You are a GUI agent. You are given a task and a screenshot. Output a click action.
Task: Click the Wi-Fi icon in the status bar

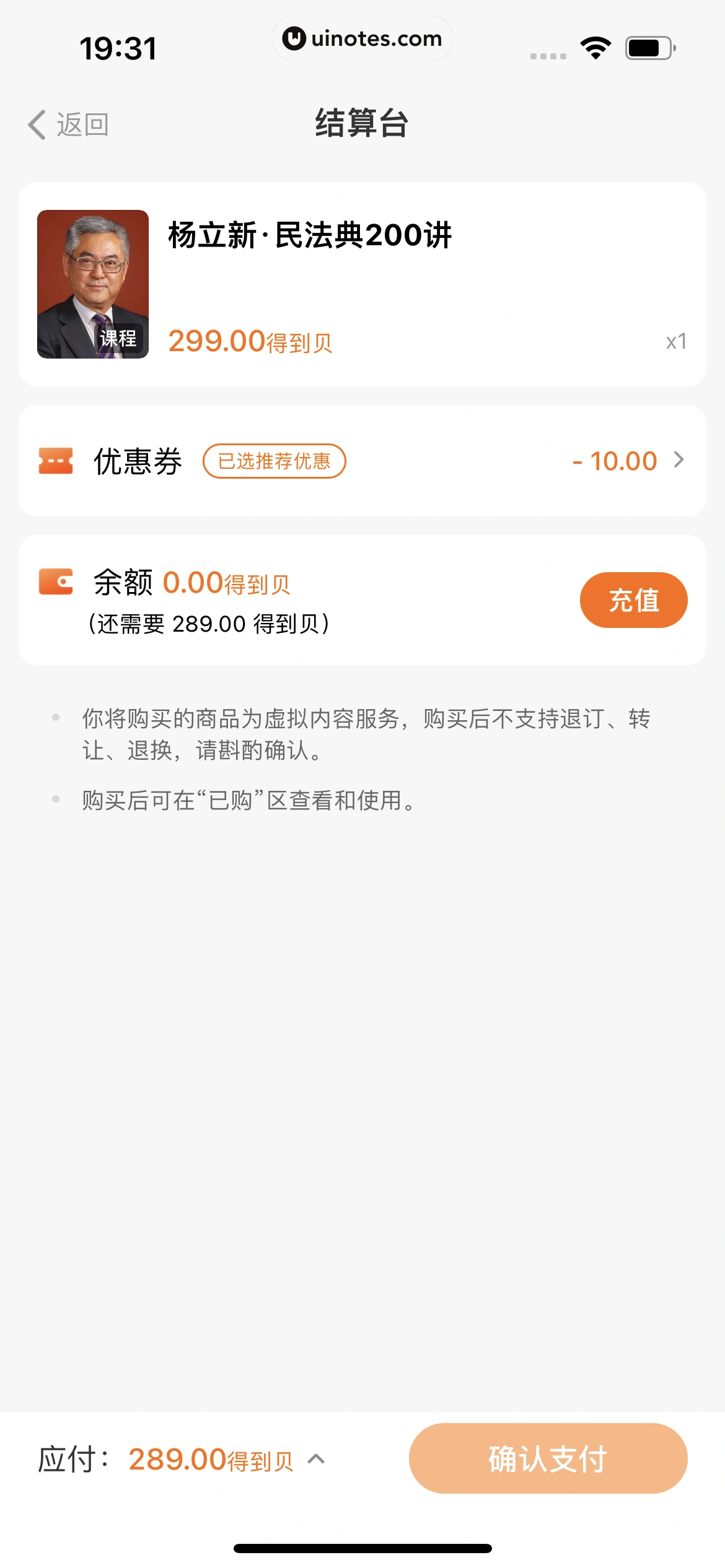click(595, 46)
